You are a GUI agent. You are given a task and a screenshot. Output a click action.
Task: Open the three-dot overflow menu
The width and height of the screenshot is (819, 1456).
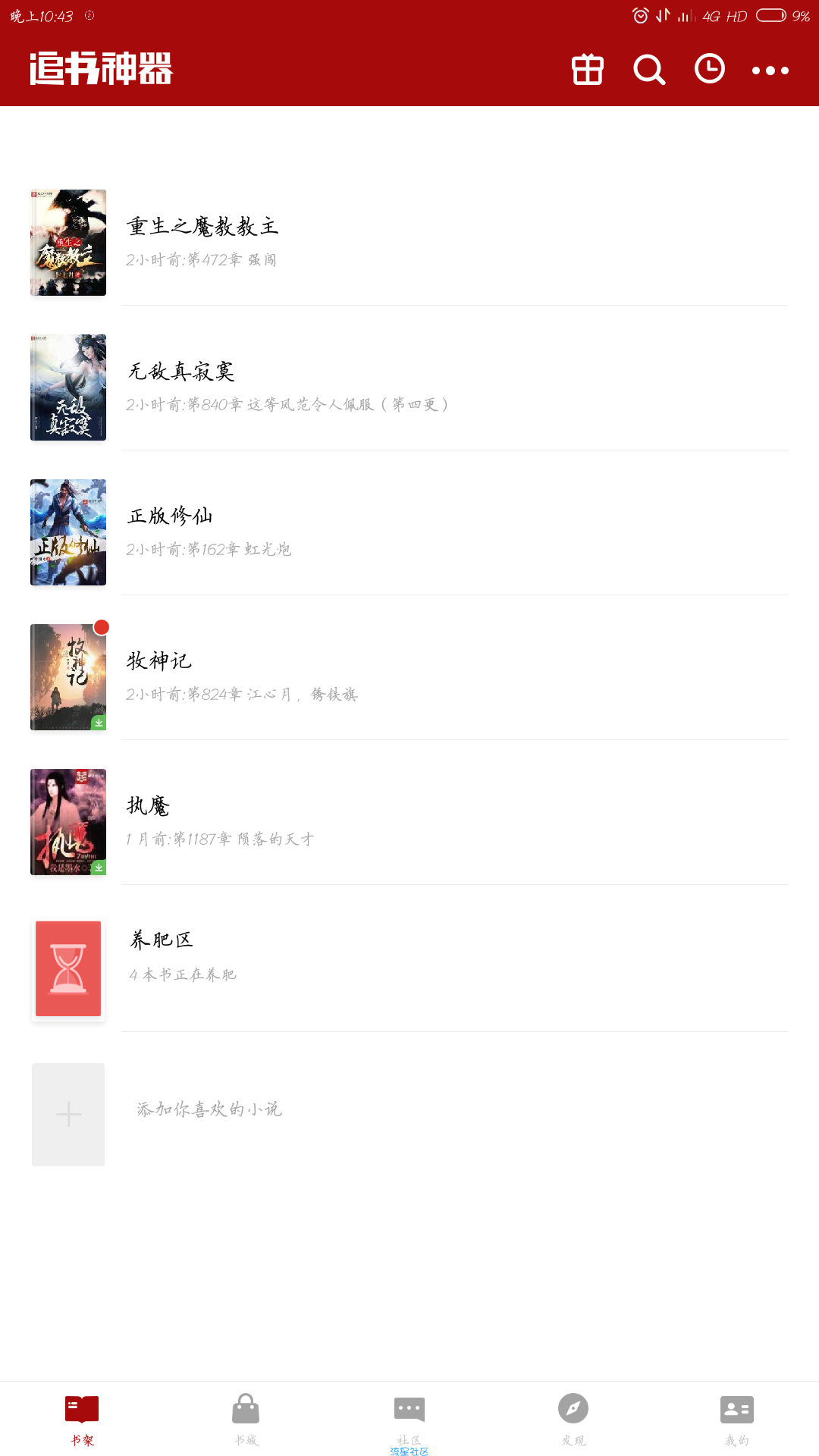point(770,71)
